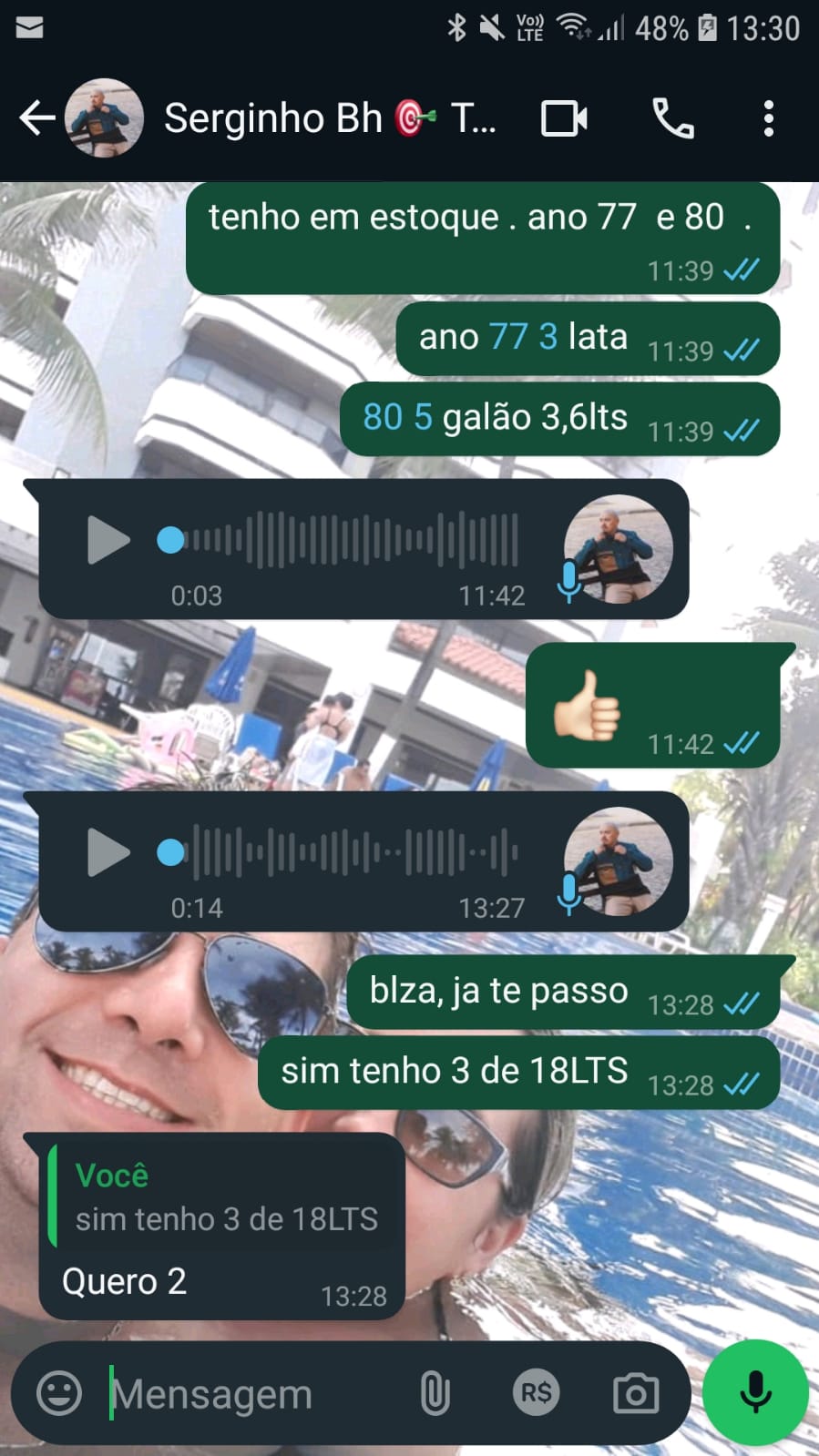819x1456 pixels.
Task: Open the R$ payment option
Action: coord(536,1393)
